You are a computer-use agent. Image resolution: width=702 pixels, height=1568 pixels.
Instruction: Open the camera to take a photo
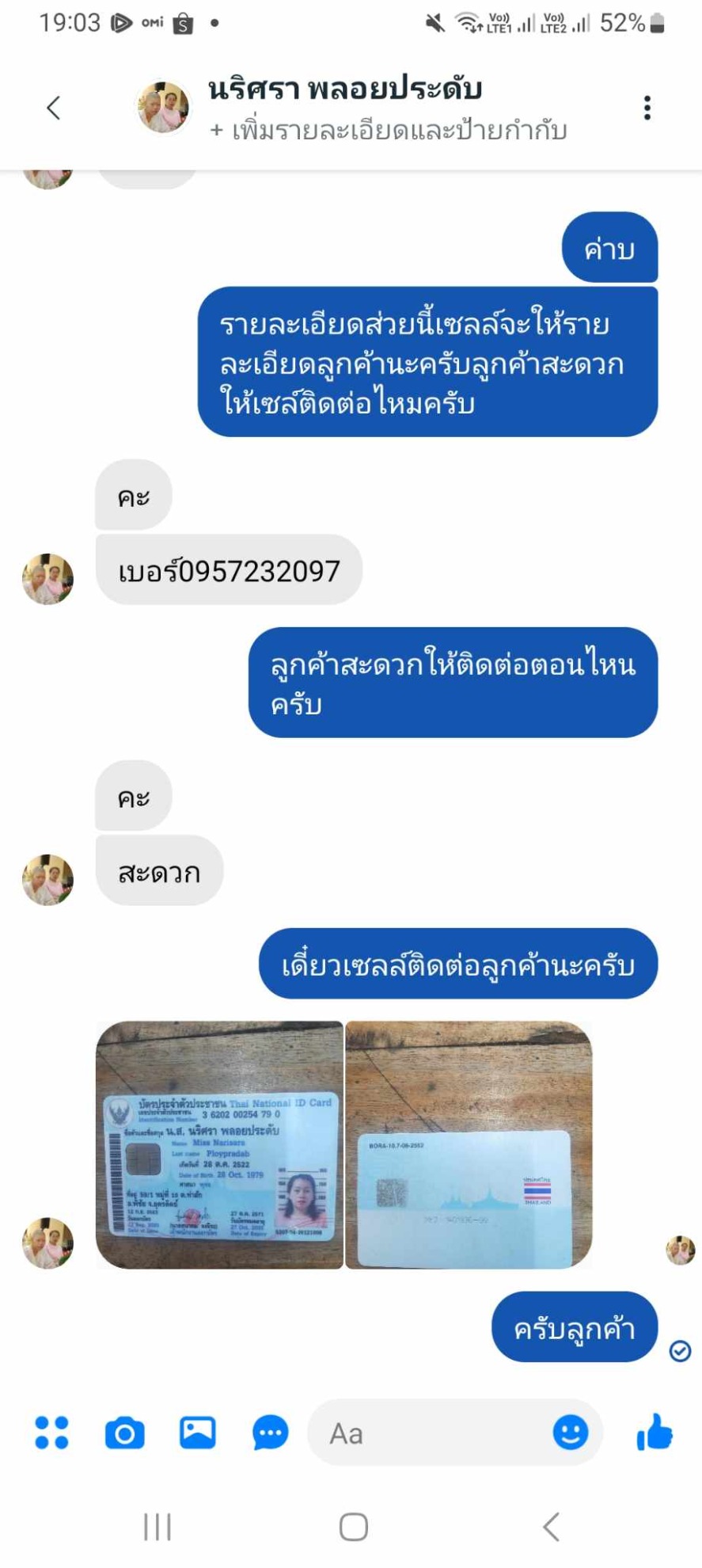(x=125, y=1433)
